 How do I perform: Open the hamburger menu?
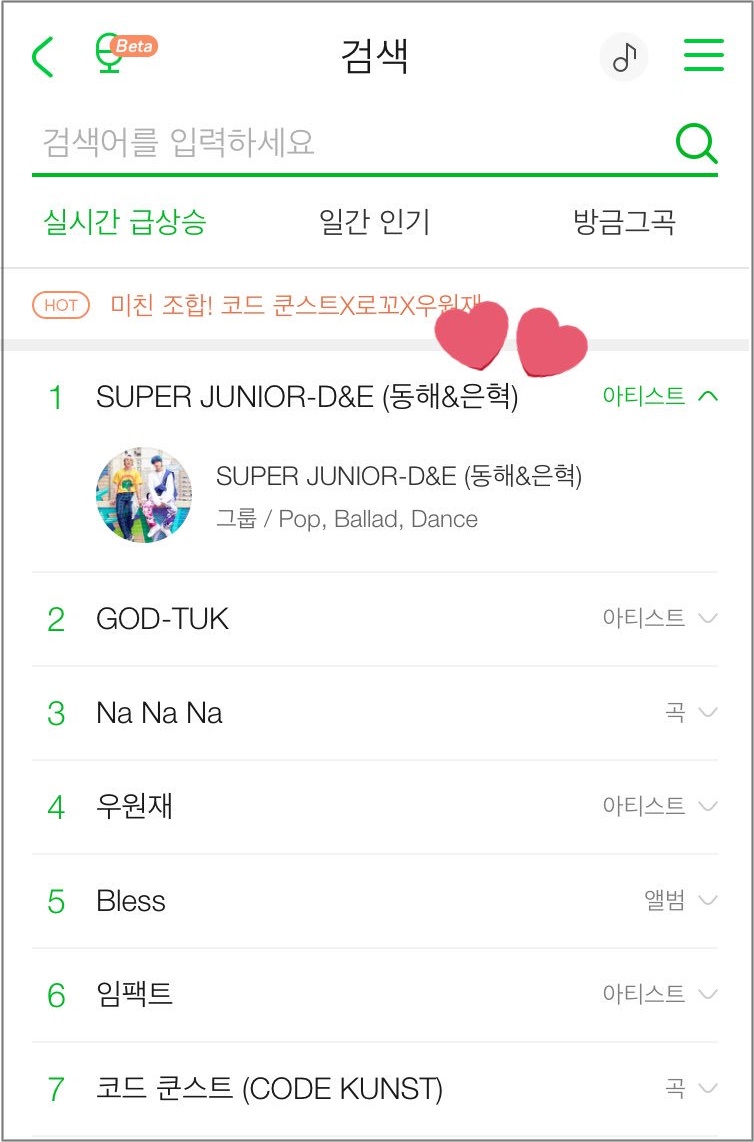point(703,56)
